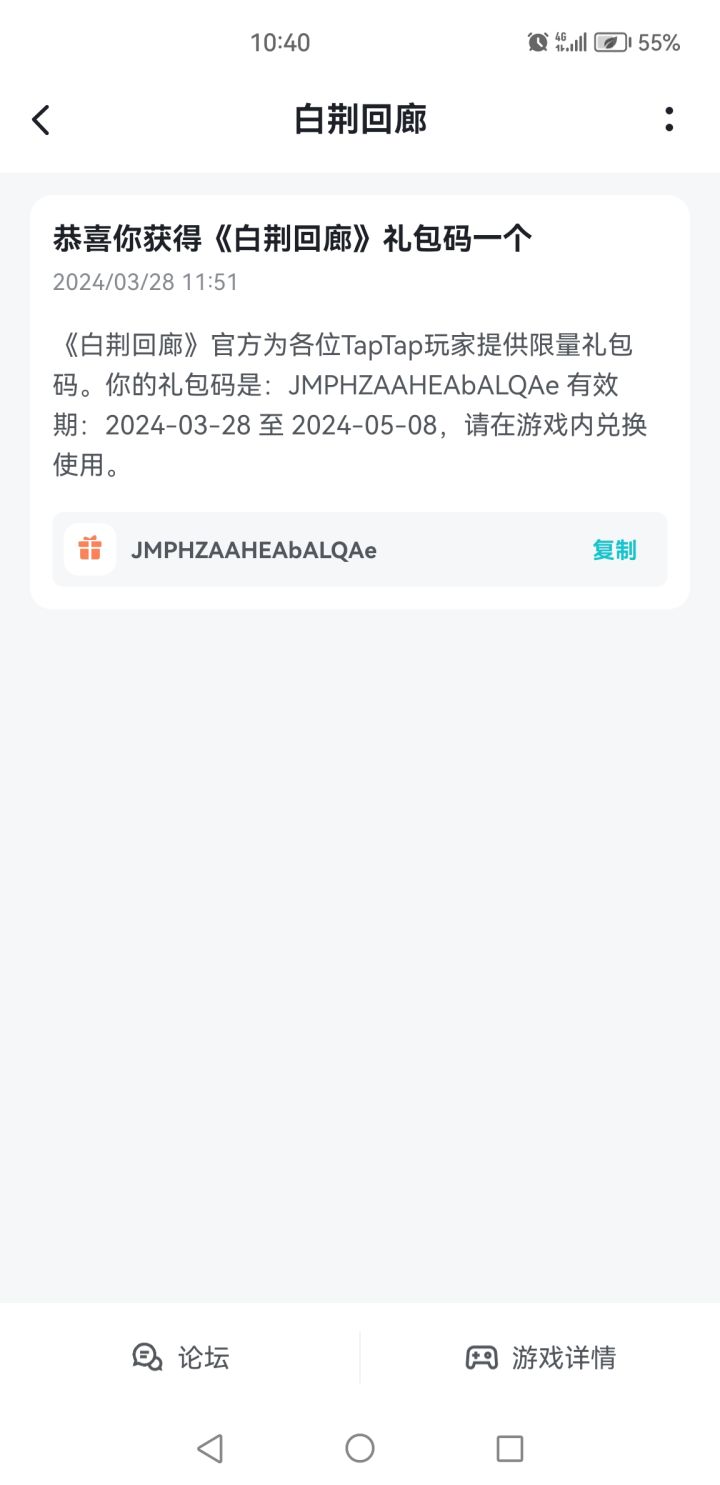
Task: Tap the 游戏详情 gamepad icon
Action: tap(481, 1357)
